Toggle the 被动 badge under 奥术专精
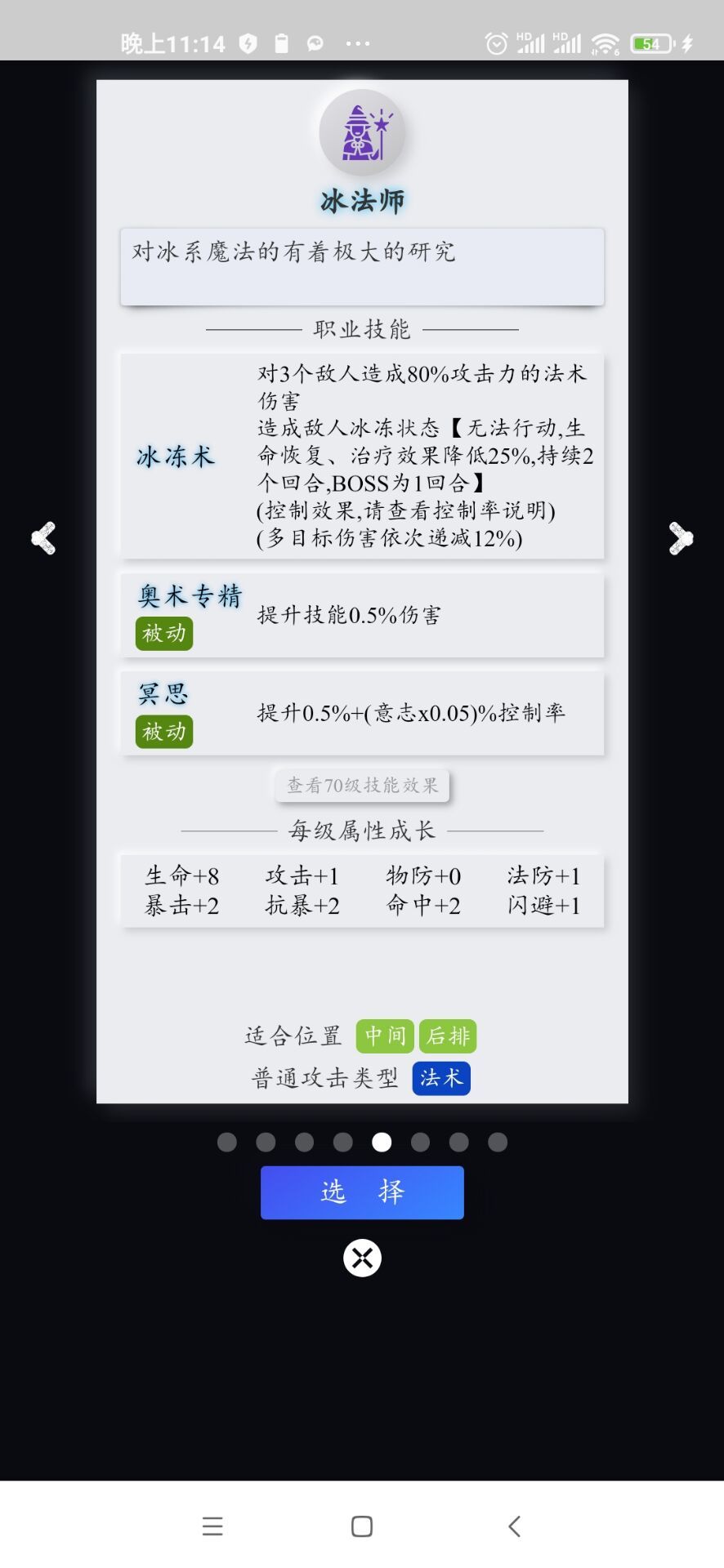This screenshot has height=1568, width=724. [163, 633]
